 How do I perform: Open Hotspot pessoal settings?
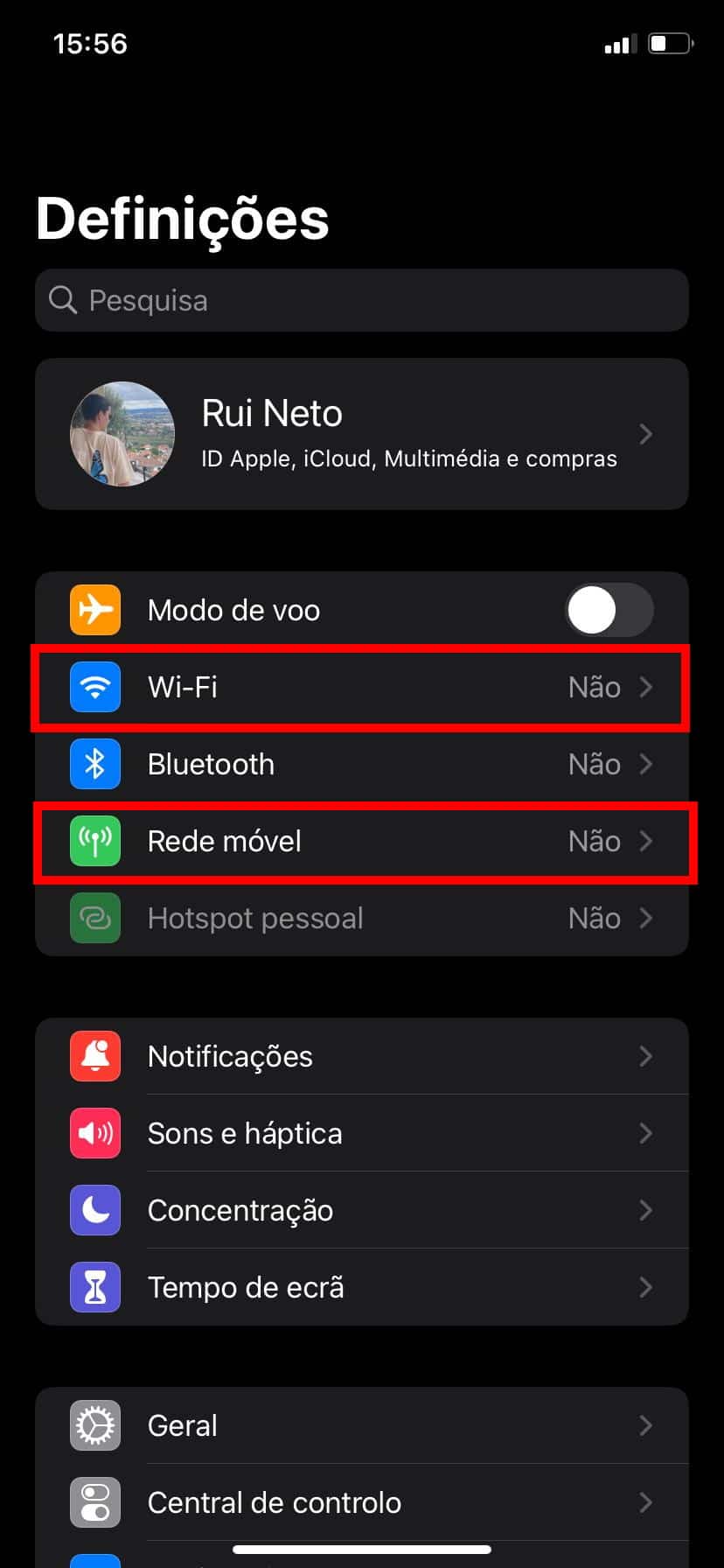pos(362,918)
